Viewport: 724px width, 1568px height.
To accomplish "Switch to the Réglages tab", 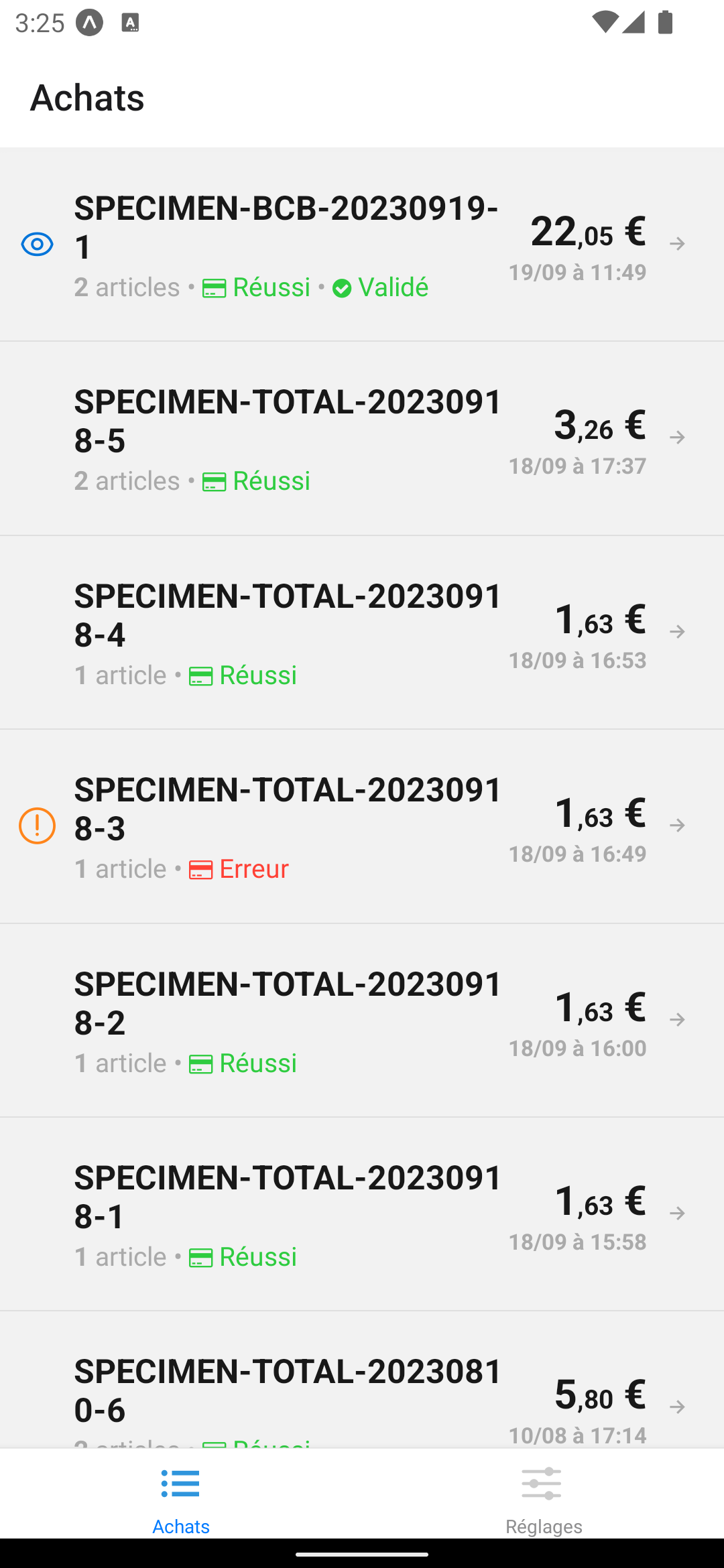I will pyautogui.click(x=543, y=1494).
